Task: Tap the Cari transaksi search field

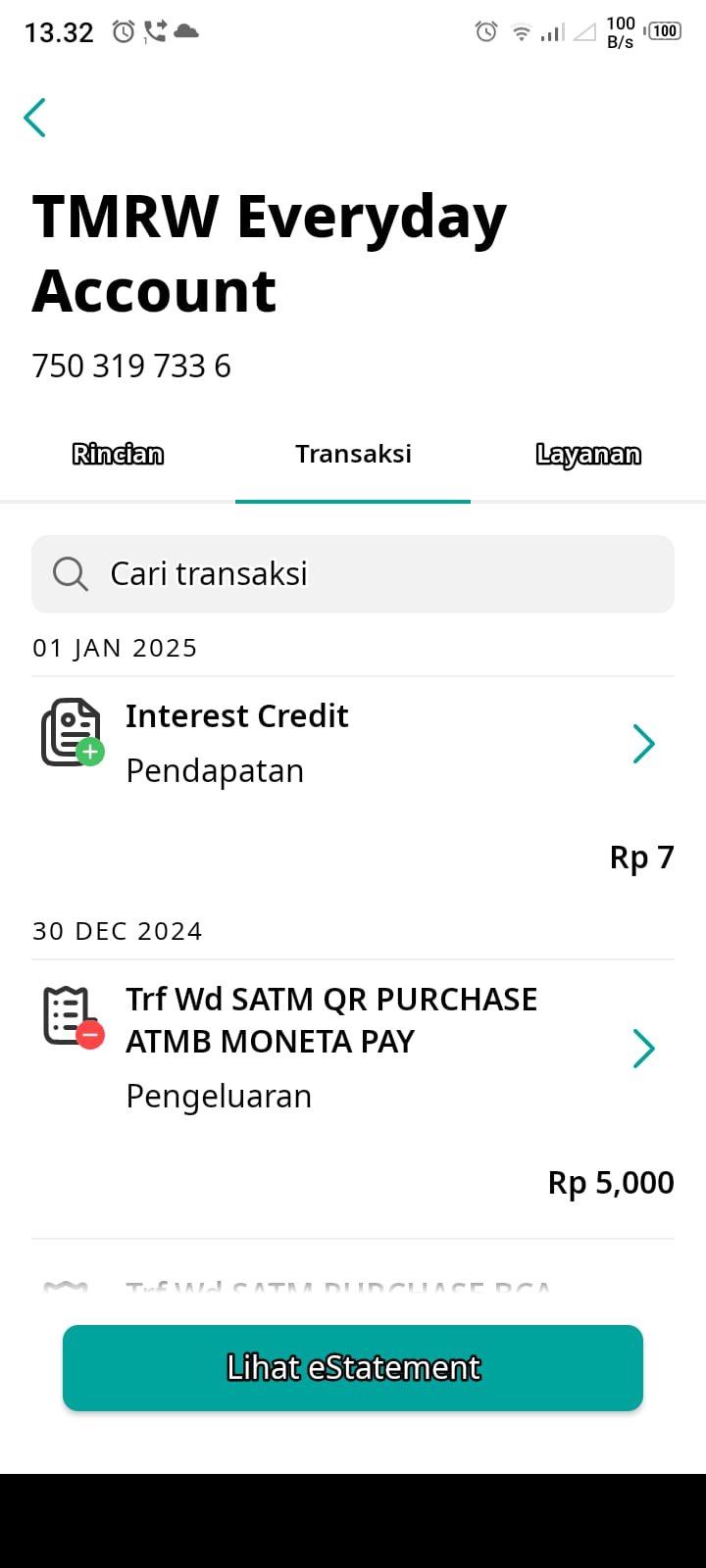Action: (353, 574)
